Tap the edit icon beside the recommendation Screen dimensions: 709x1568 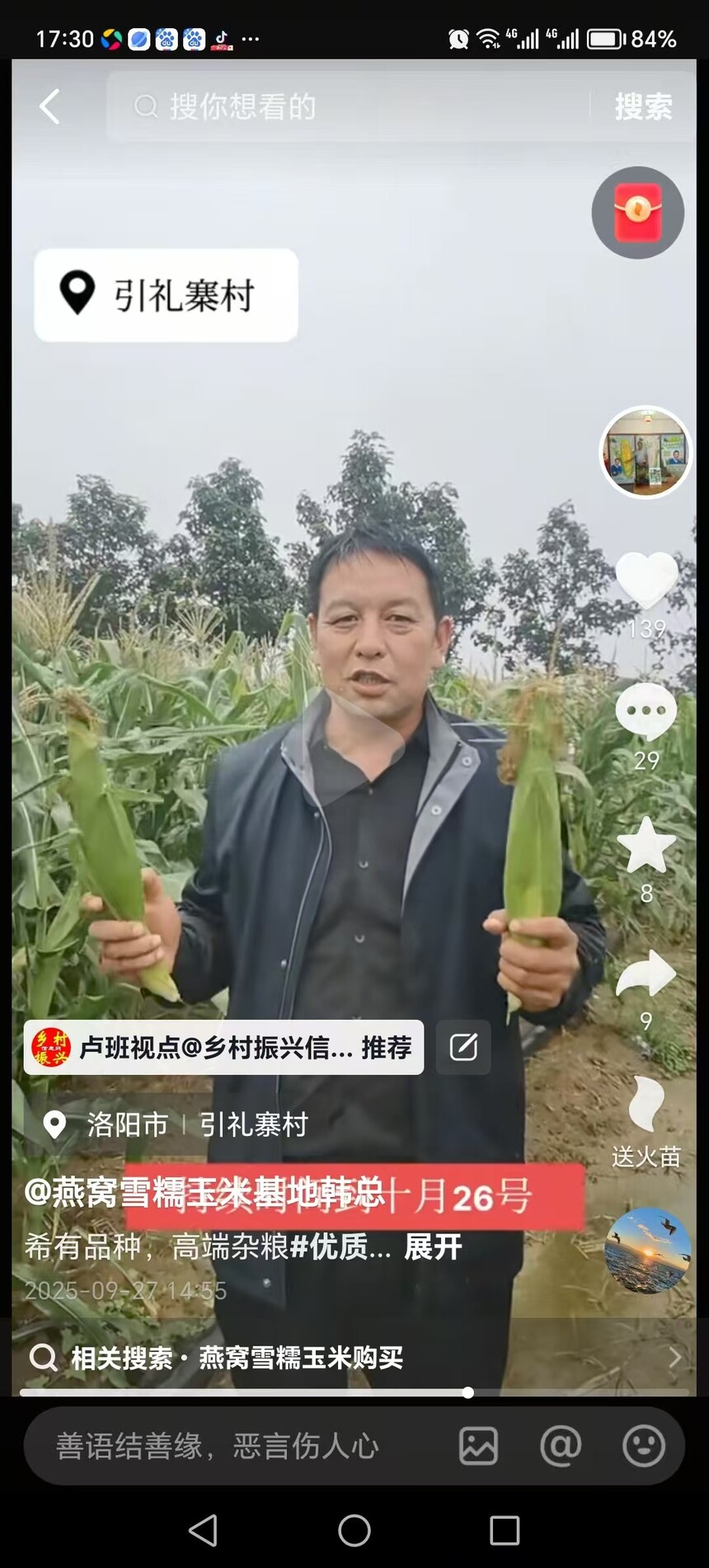coord(463,1047)
